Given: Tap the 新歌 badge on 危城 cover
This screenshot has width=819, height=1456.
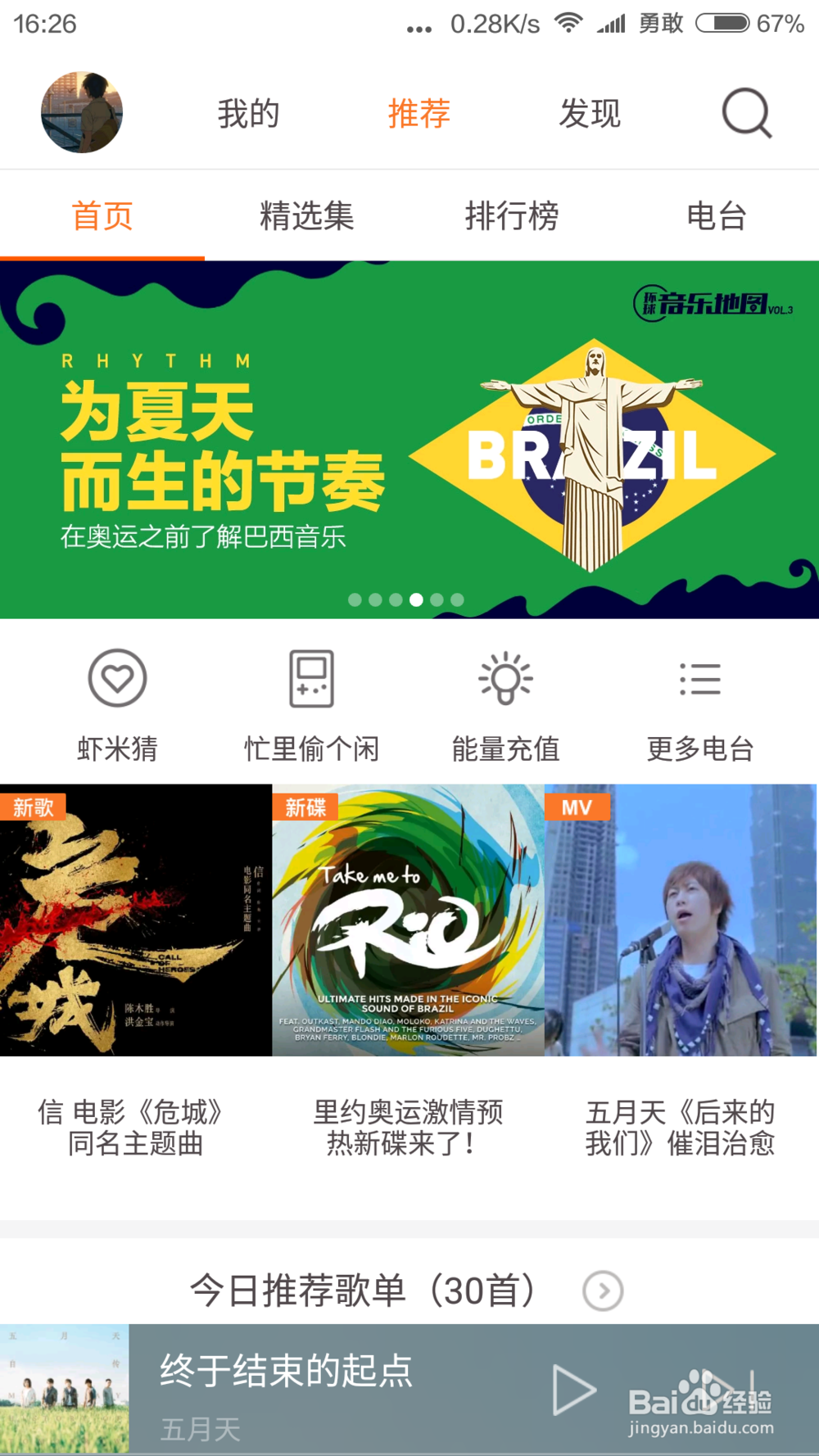Looking at the screenshot, I should click(33, 807).
